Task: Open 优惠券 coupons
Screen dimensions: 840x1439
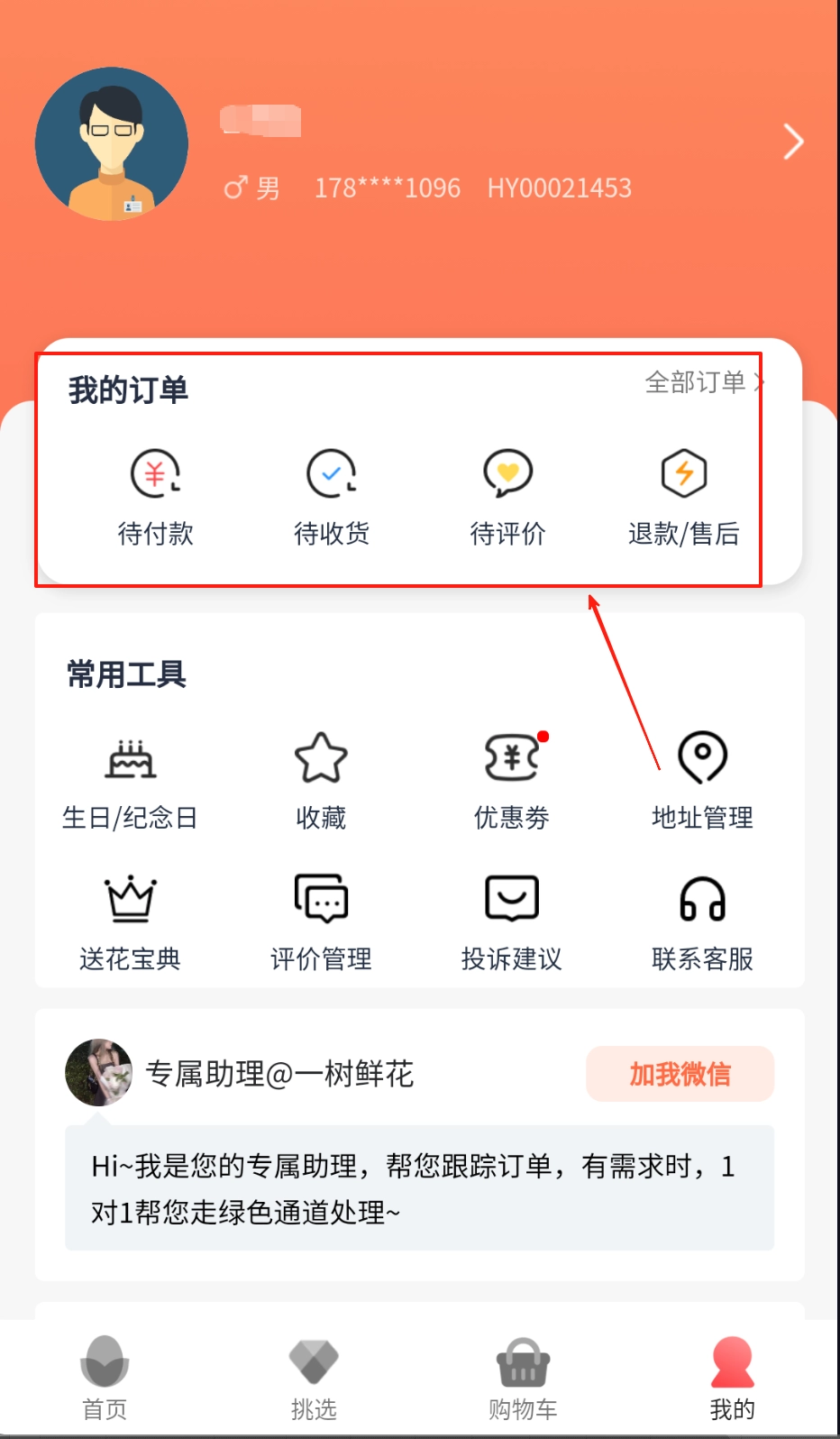Action: (x=512, y=780)
